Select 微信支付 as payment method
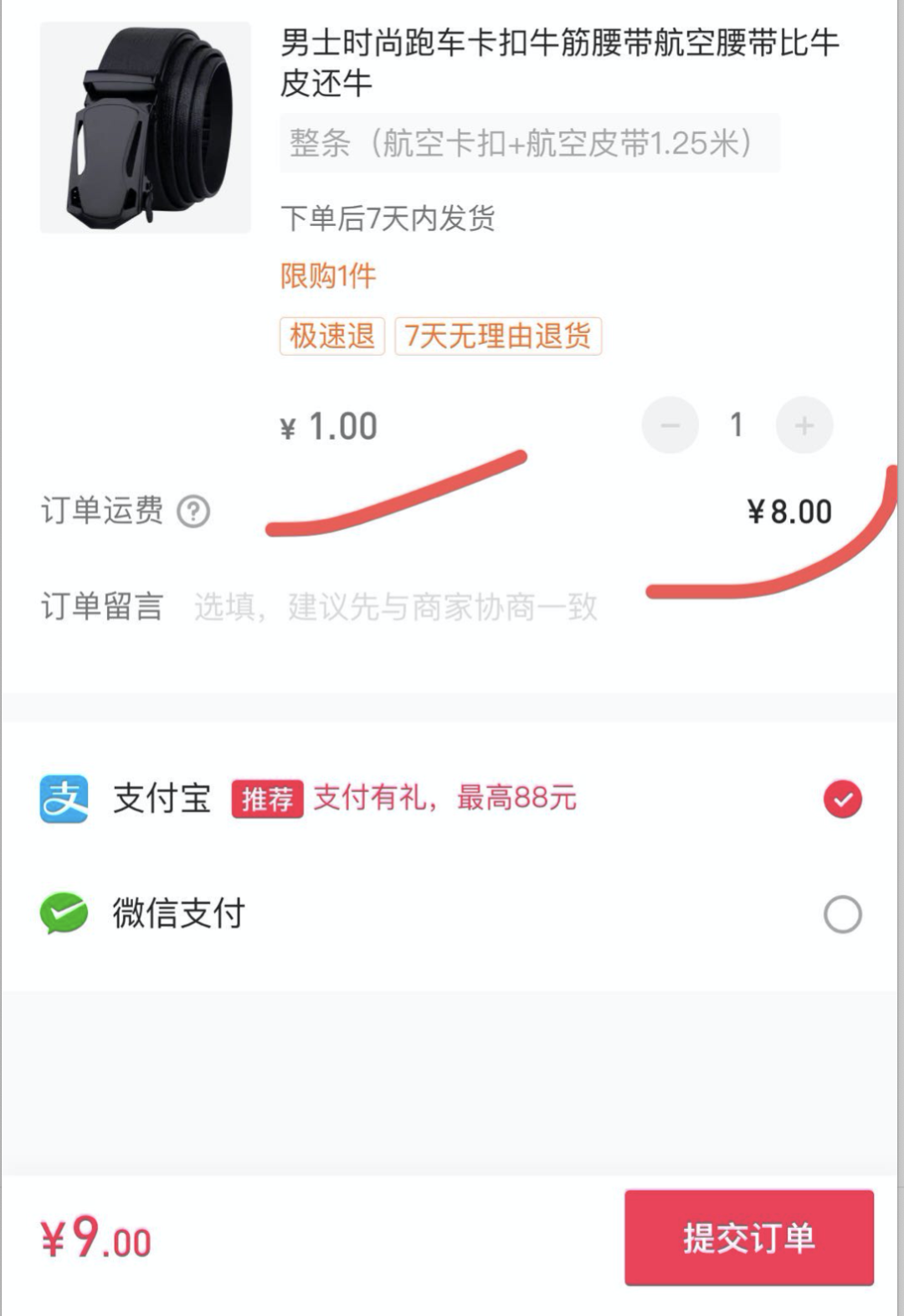The height and width of the screenshot is (1316, 904). tap(842, 914)
